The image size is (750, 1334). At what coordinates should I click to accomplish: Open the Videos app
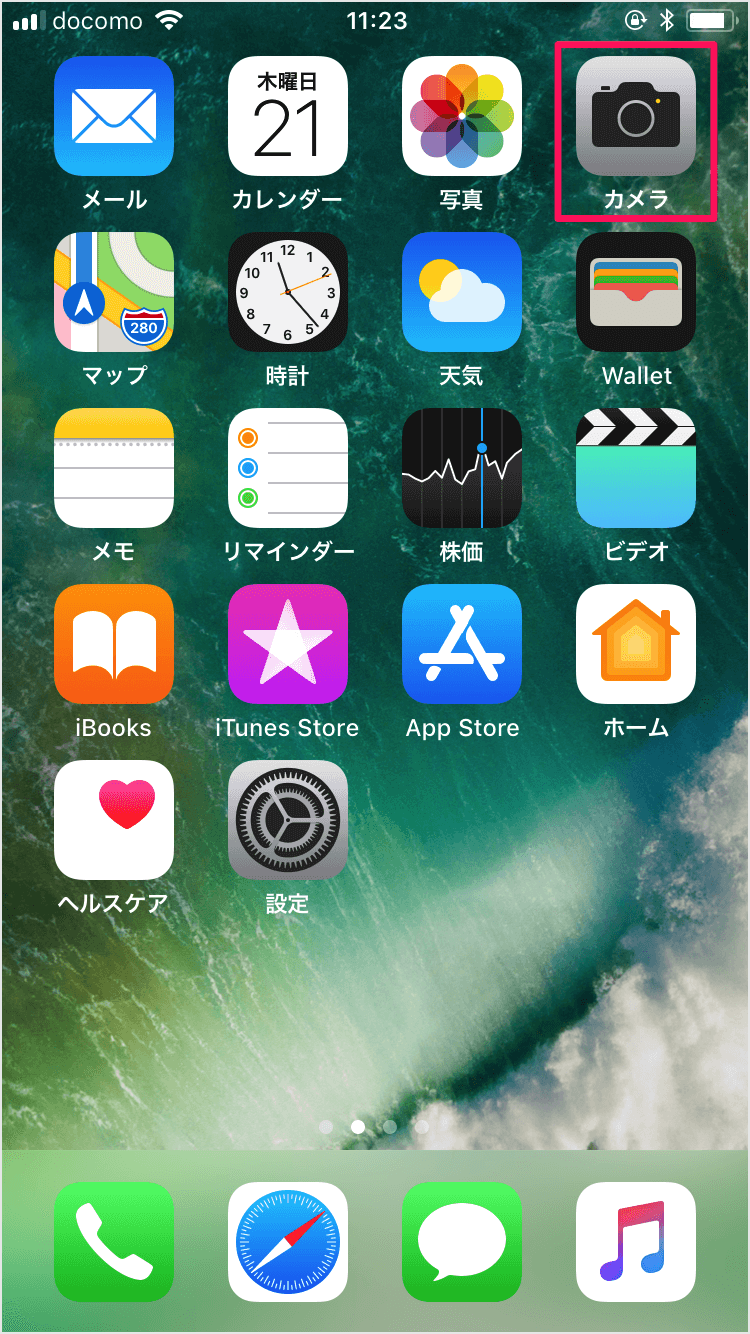[636, 467]
